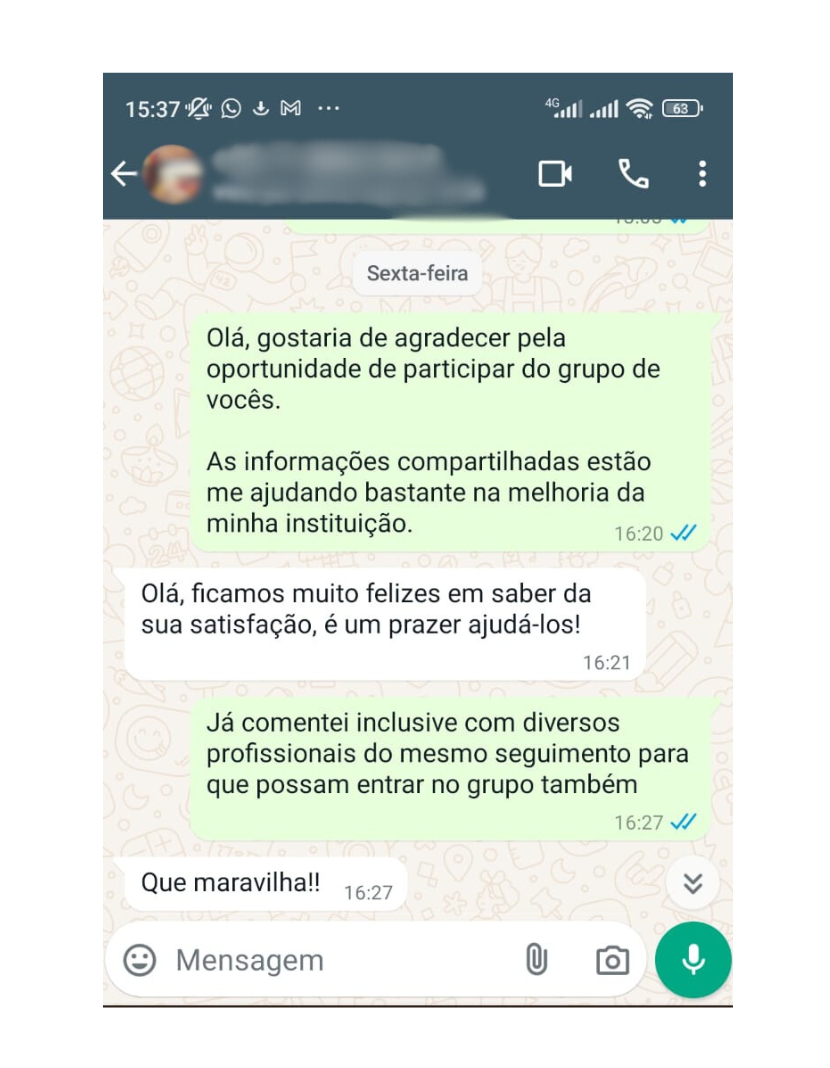Screen dimensions: 830x1068
Task: Open the emoji picker
Action: (140, 960)
